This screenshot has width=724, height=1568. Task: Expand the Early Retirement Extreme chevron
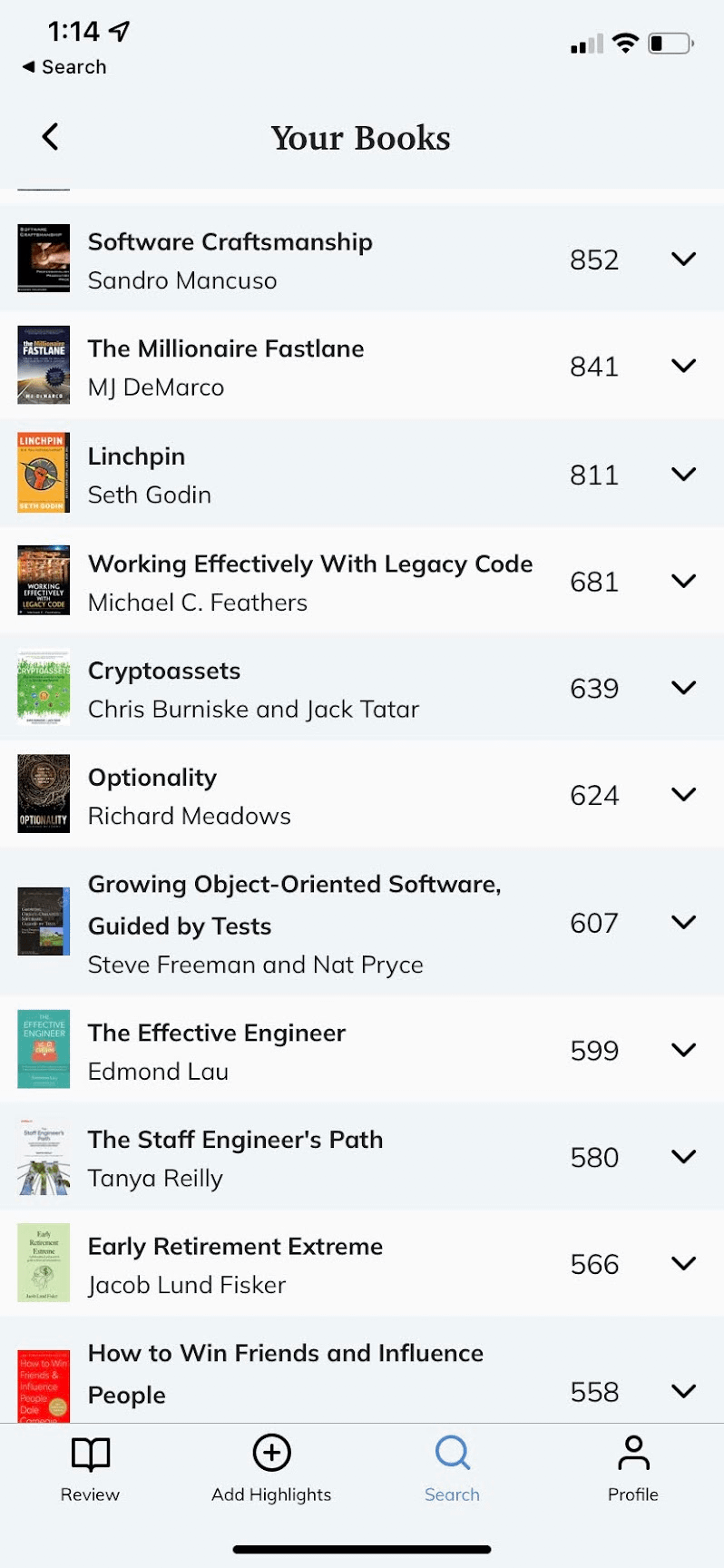(683, 1263)
